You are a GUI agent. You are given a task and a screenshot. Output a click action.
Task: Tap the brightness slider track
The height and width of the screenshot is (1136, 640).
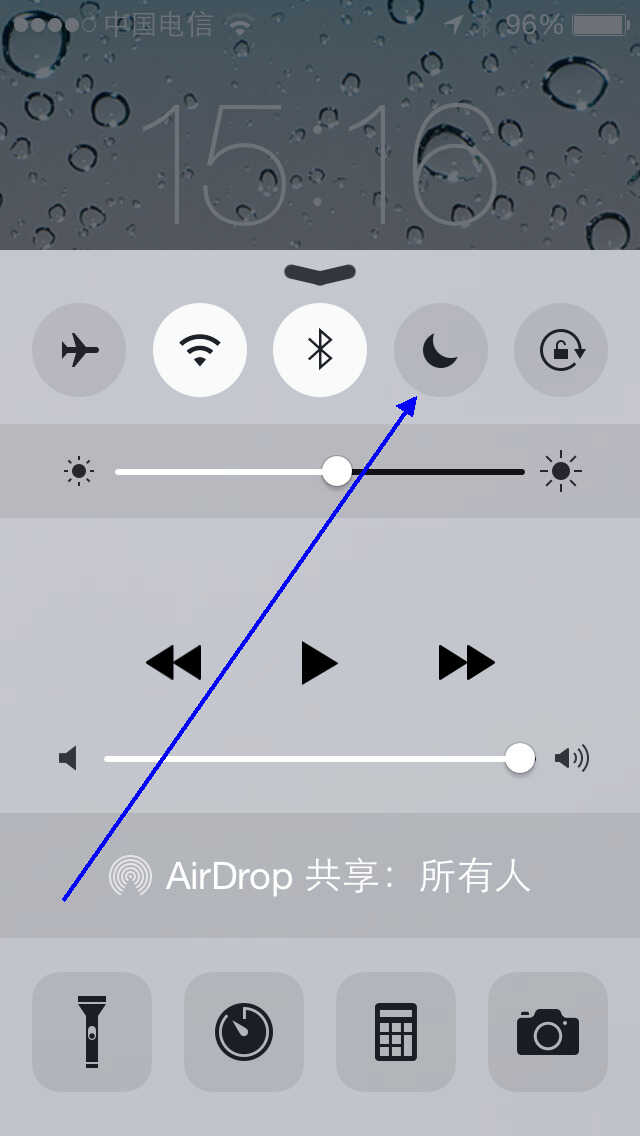click(320, 472)
